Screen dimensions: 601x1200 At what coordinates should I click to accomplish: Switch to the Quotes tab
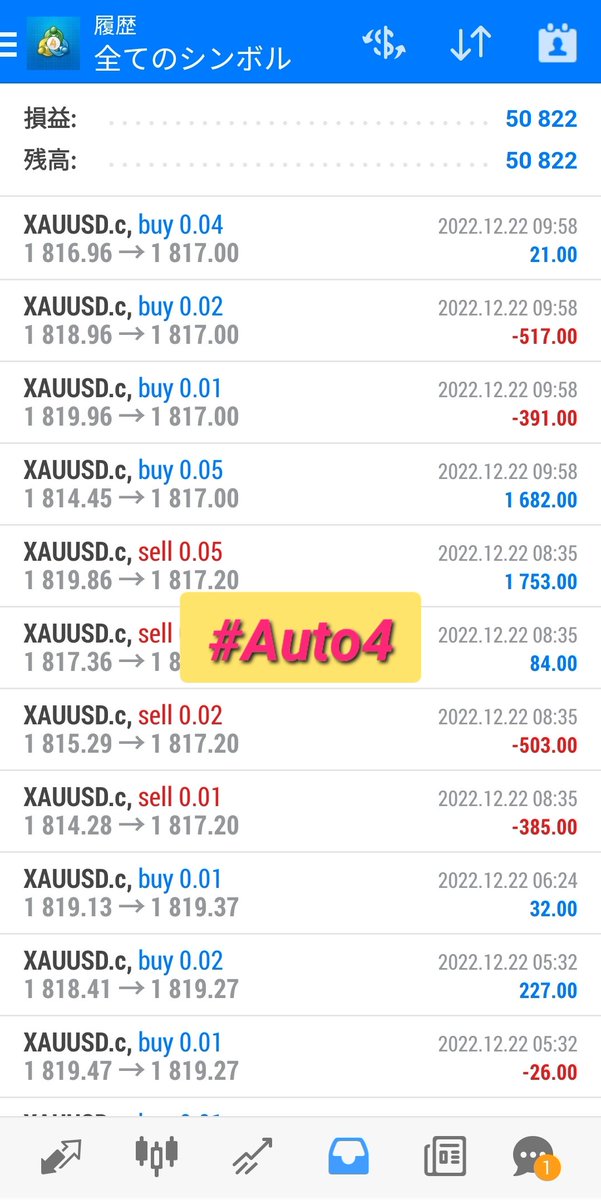click(60, 1157)
